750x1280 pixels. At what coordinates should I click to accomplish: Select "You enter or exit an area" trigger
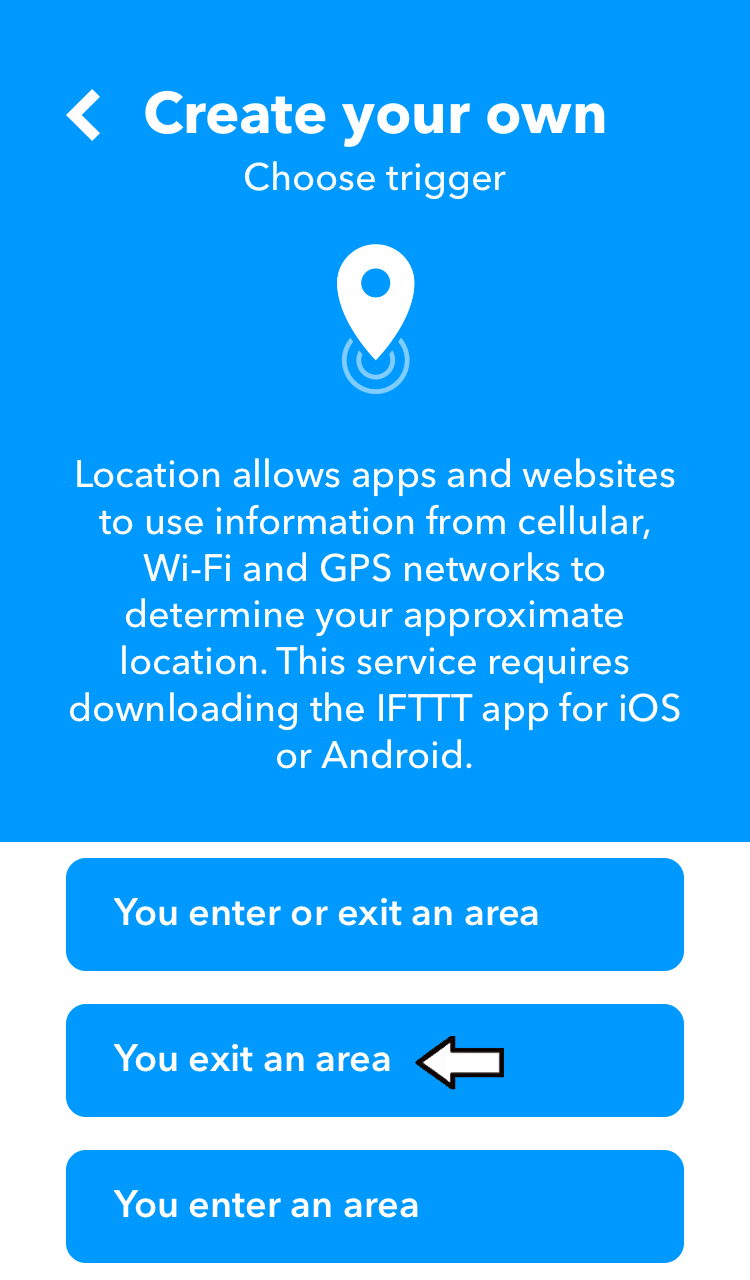[x=375, y=914]
